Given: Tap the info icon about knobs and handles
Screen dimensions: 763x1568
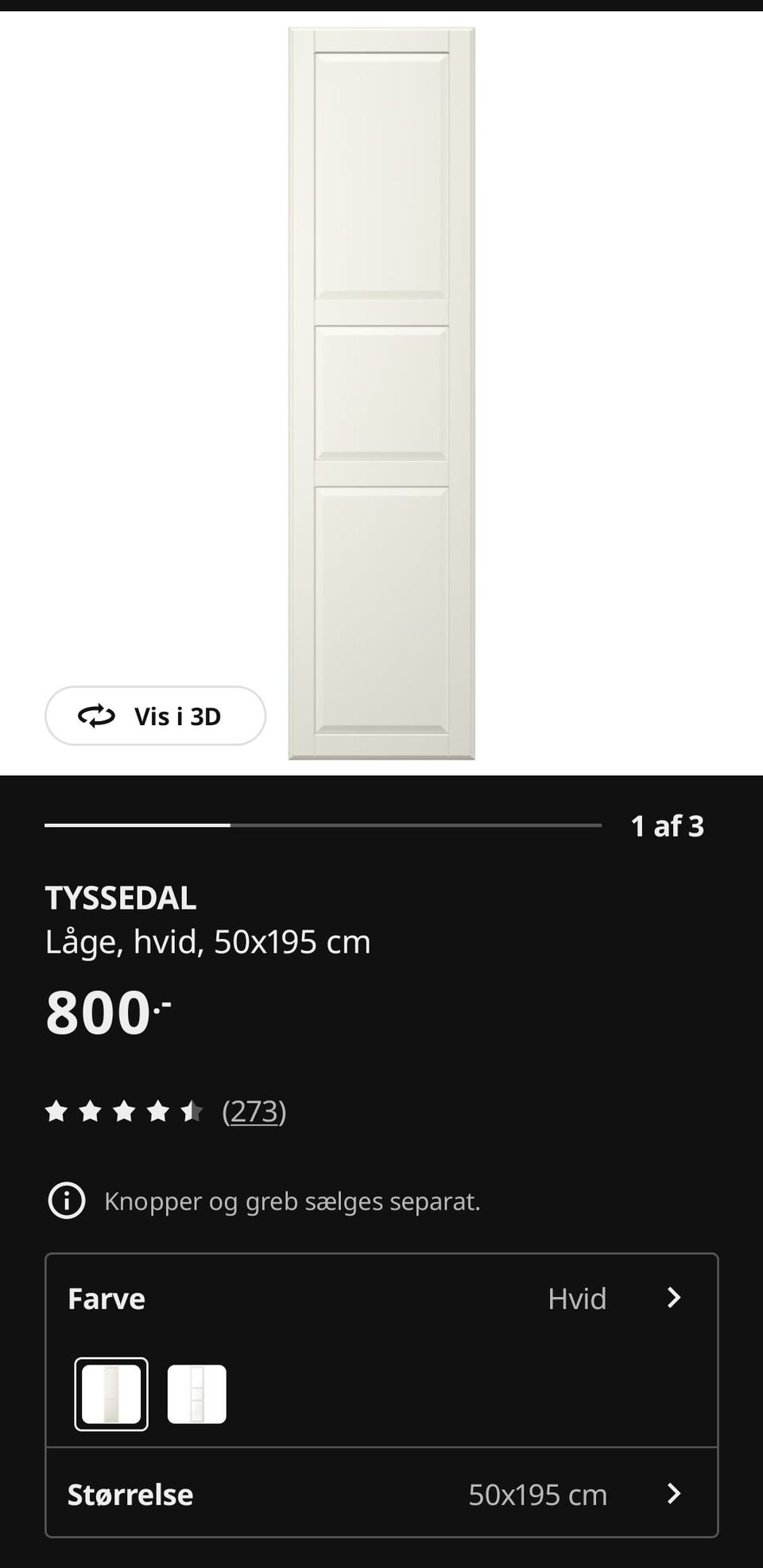Looking at the screenshot, I should point(67,1201).
